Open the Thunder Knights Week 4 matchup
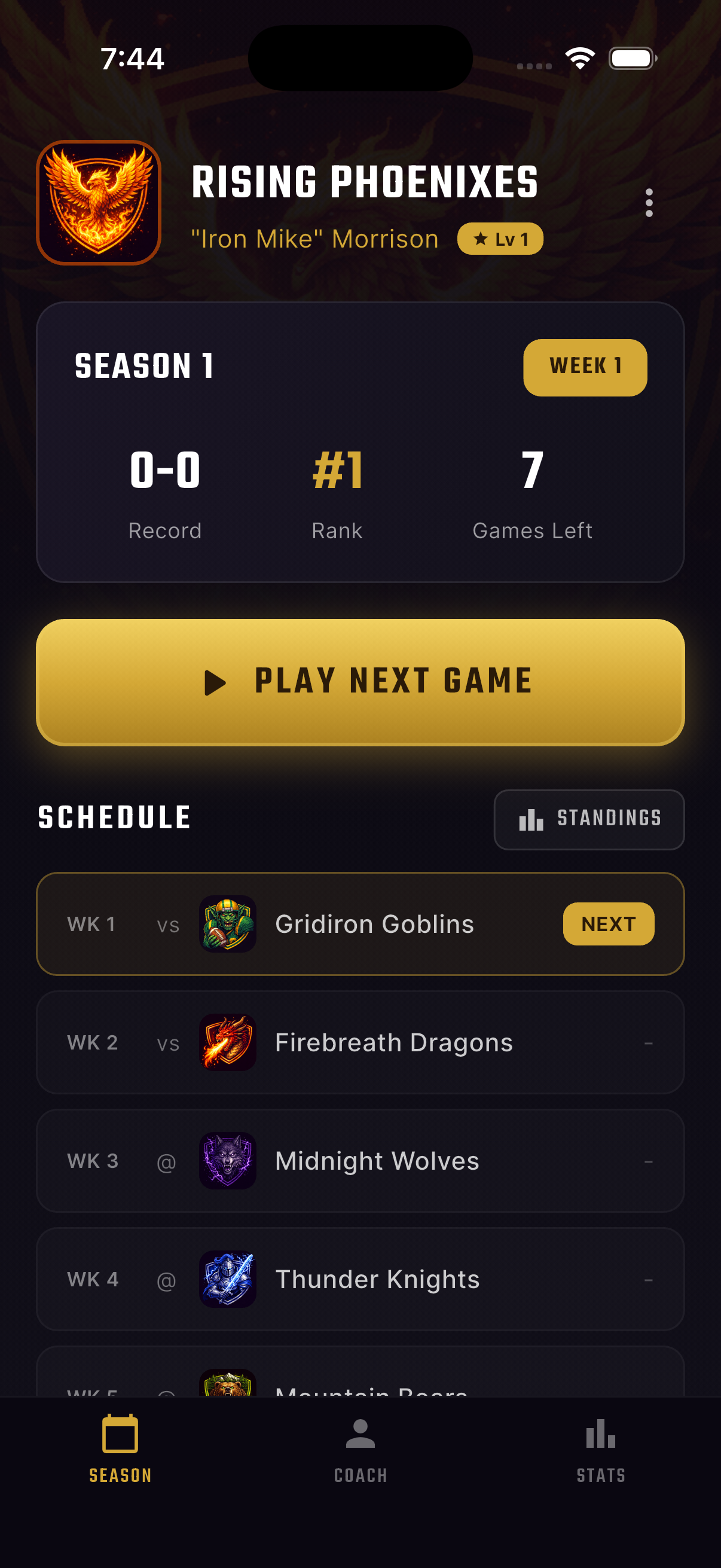 (360, 1279)
